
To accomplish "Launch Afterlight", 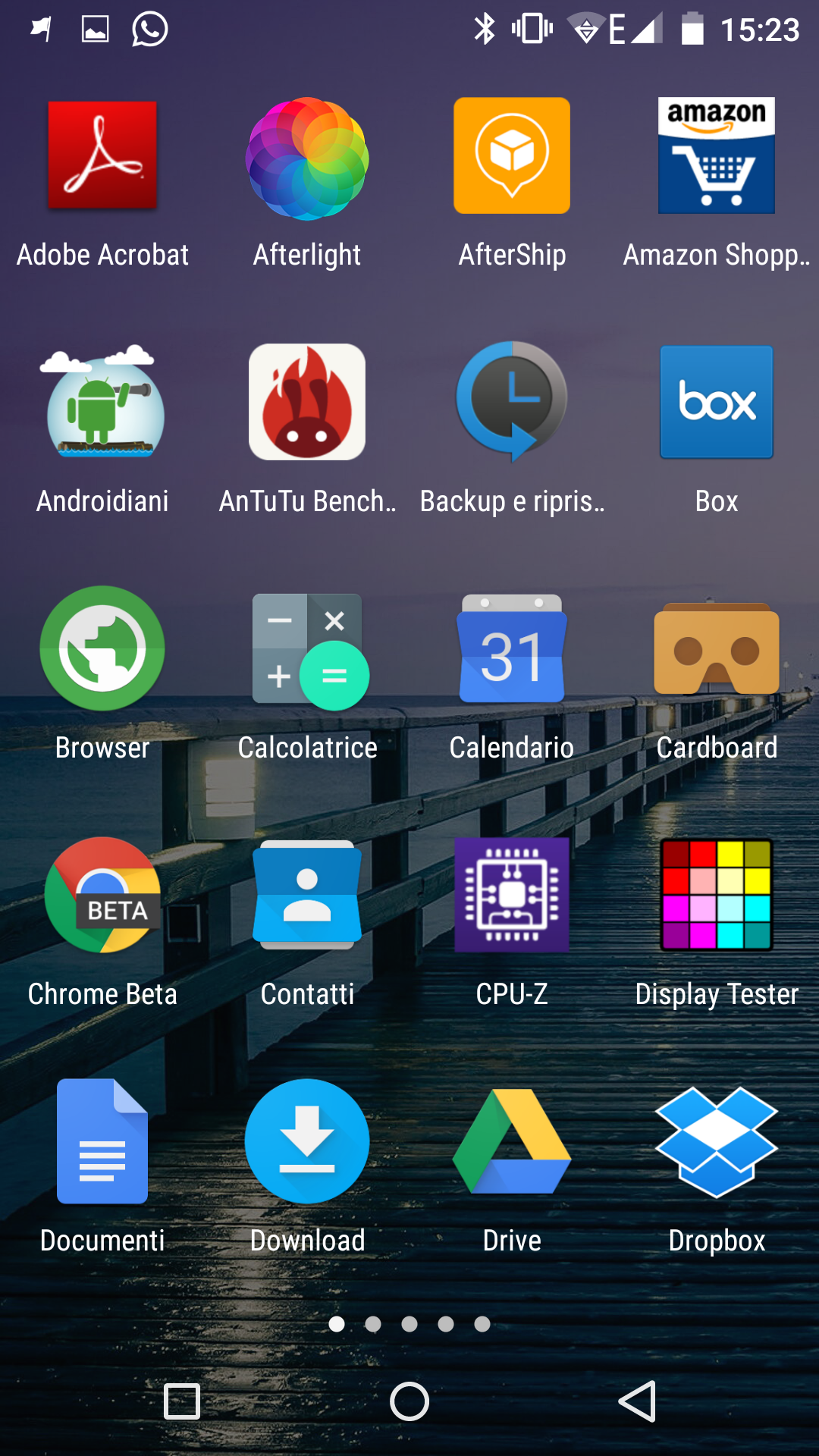I will point(307,158).
